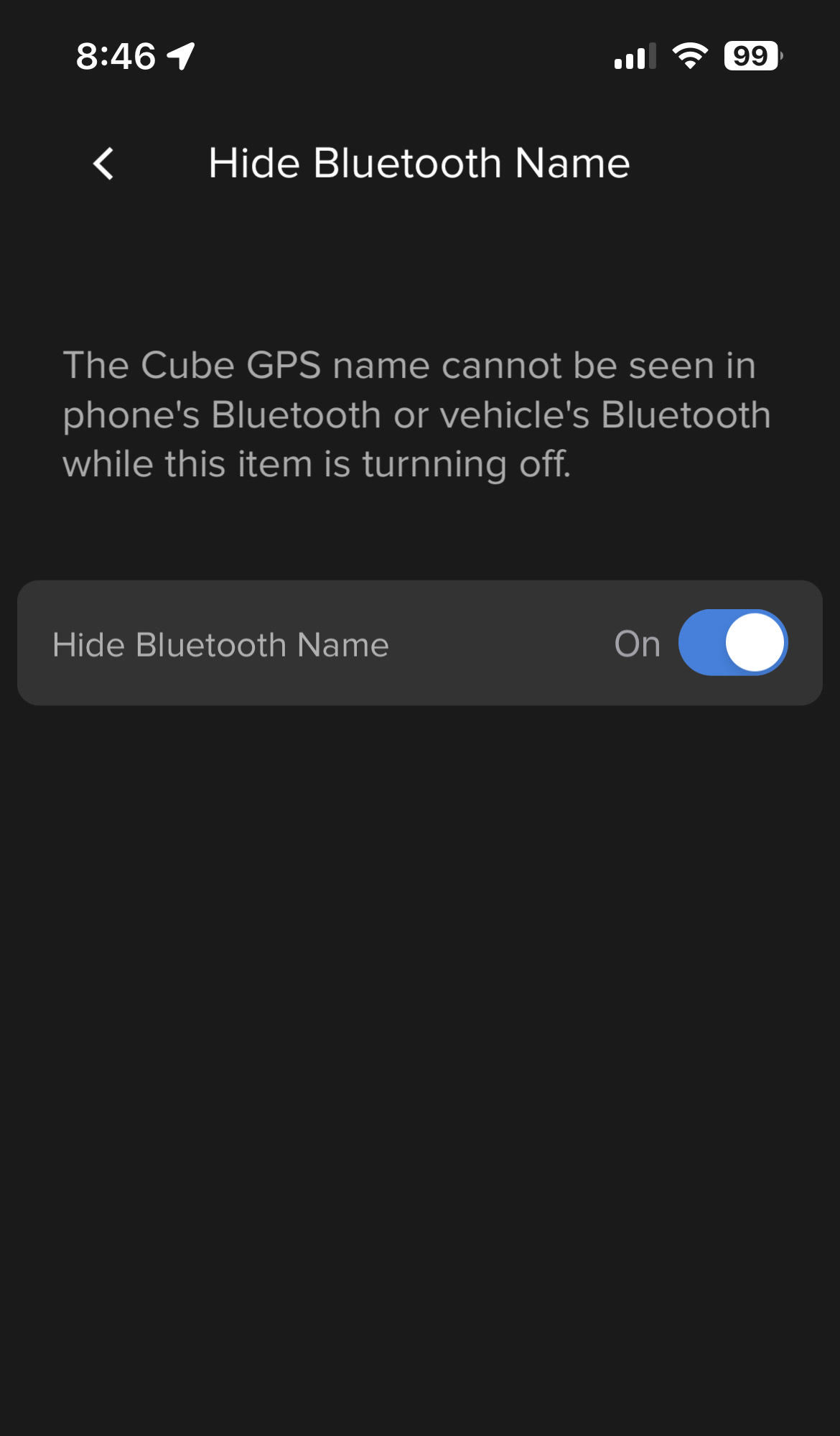Viewport: 840px width, 1436px height.
Task: Go back using the top-left arrow
Action: (103, 164)
